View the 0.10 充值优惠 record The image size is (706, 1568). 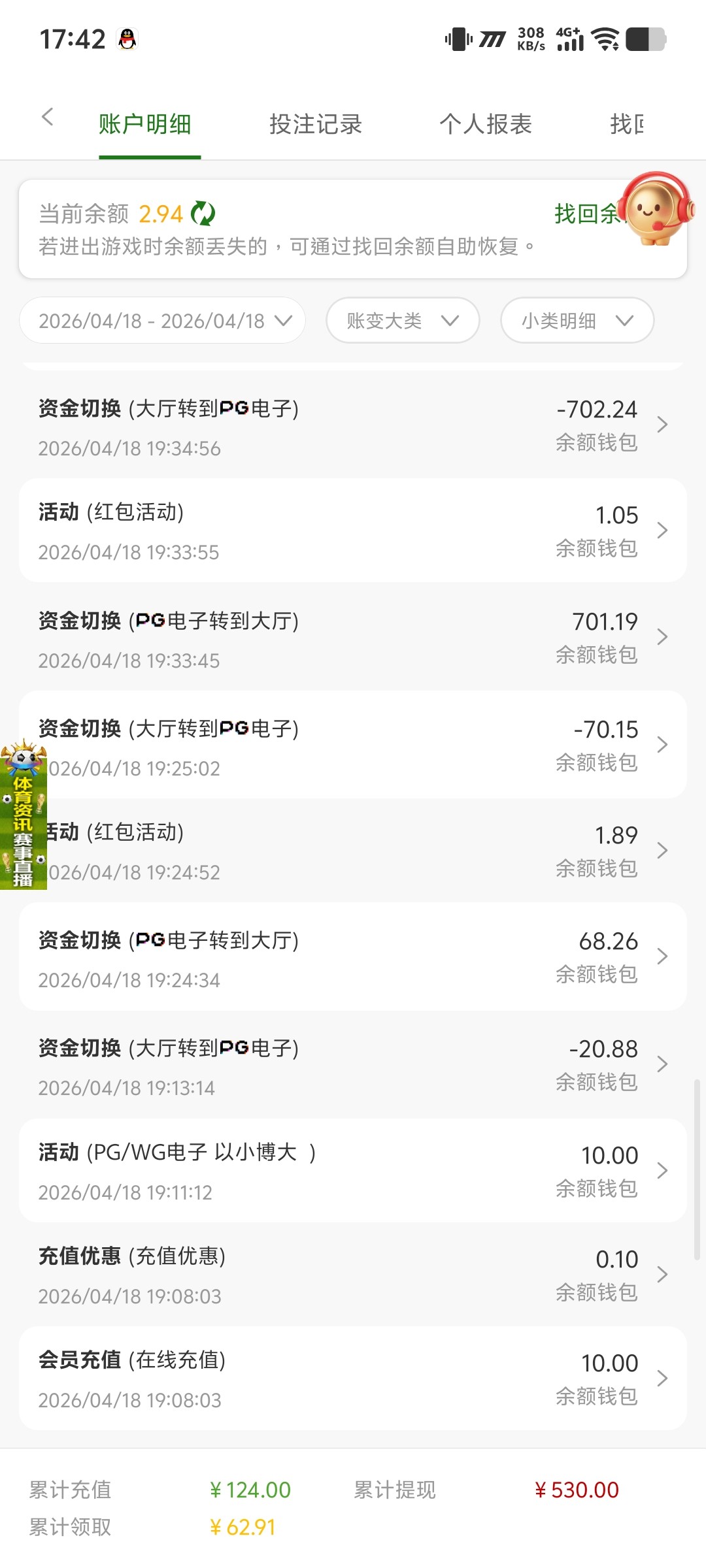click(x=353, y=1275)
